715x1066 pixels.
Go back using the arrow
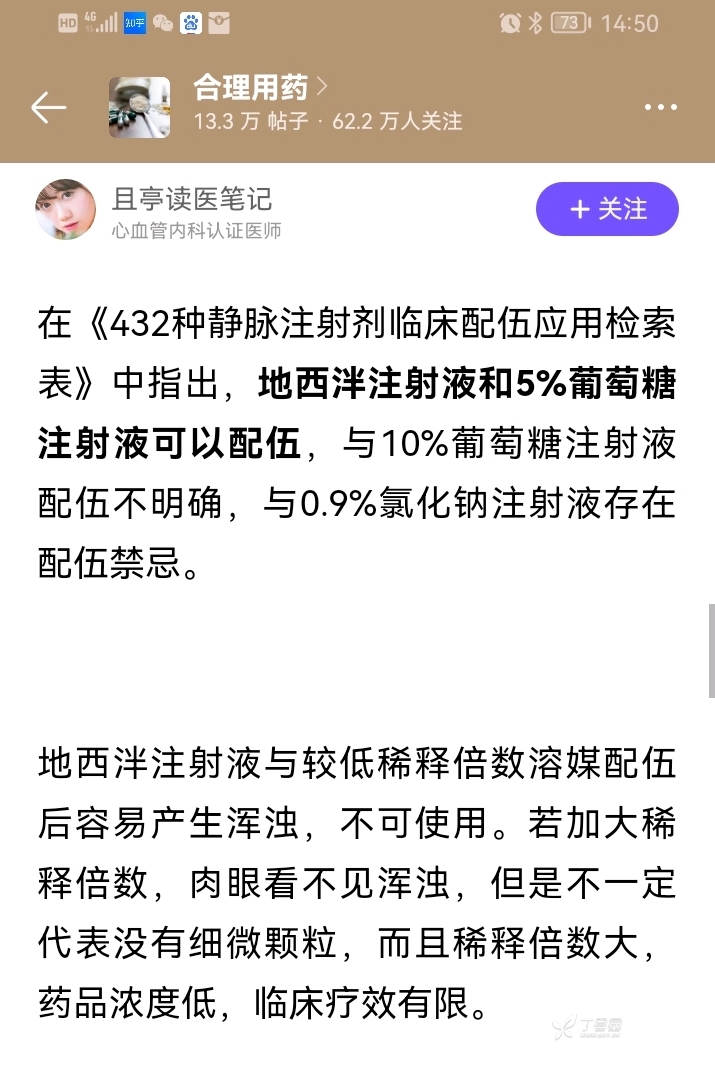48,107
